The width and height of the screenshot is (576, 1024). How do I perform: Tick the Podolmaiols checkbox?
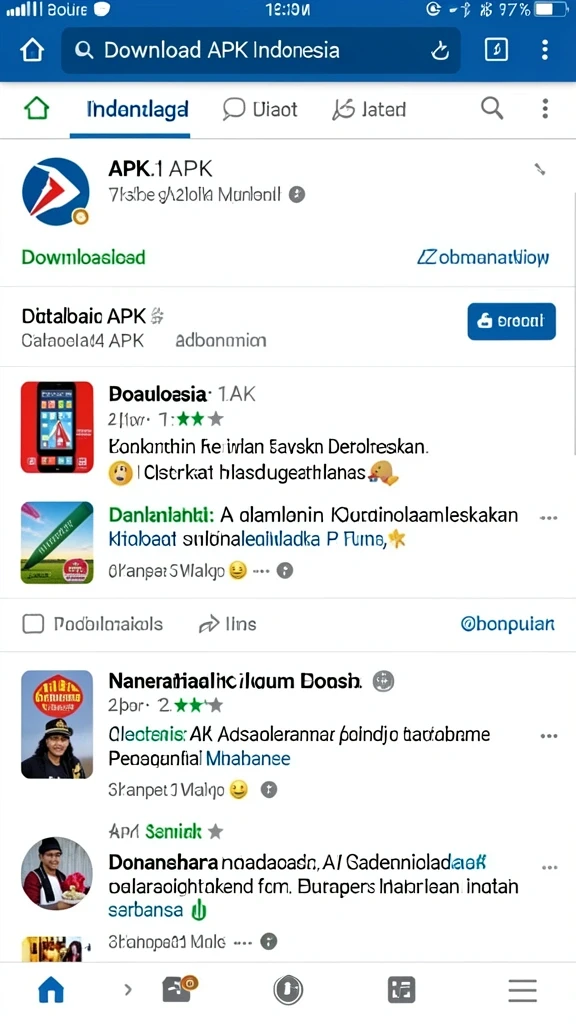[x=33, y=624]
